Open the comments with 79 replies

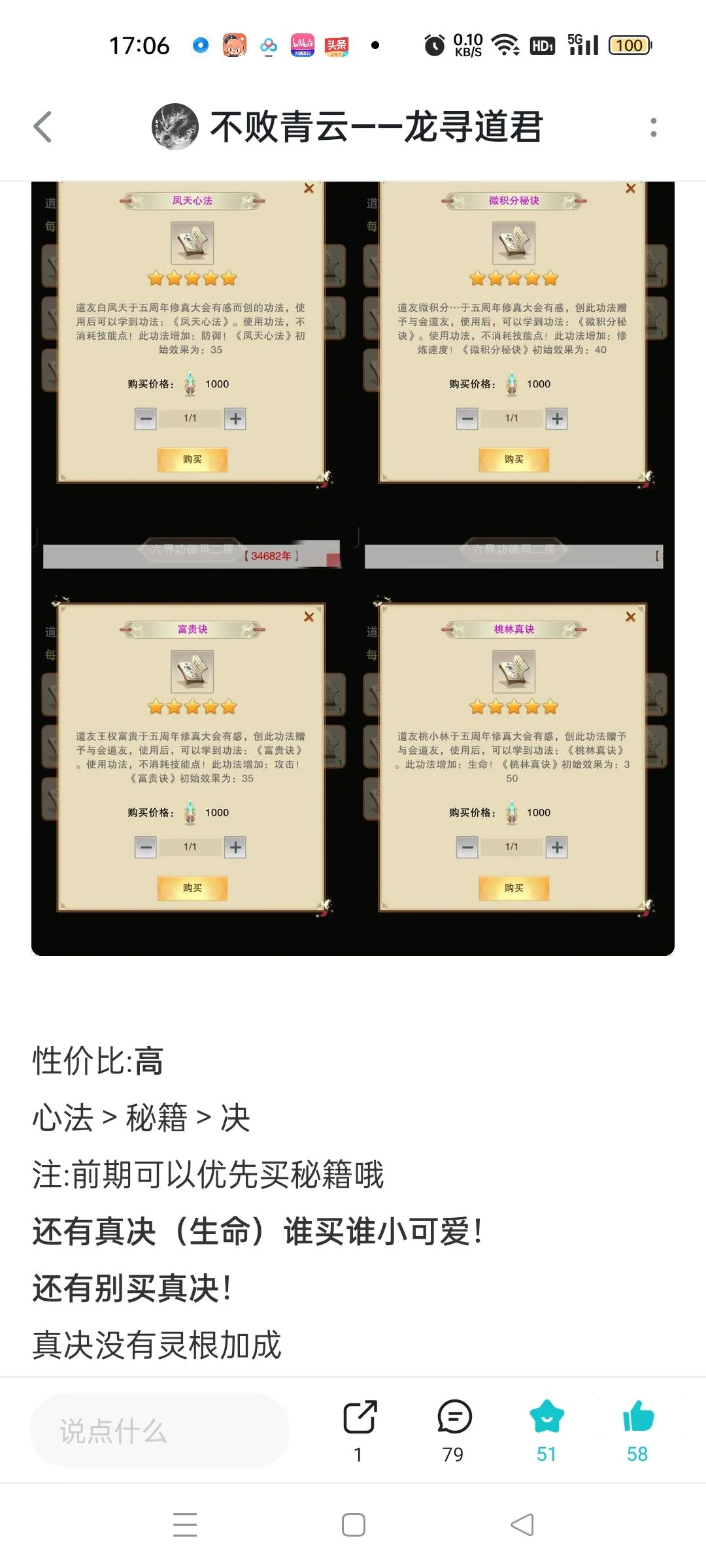454,1428
